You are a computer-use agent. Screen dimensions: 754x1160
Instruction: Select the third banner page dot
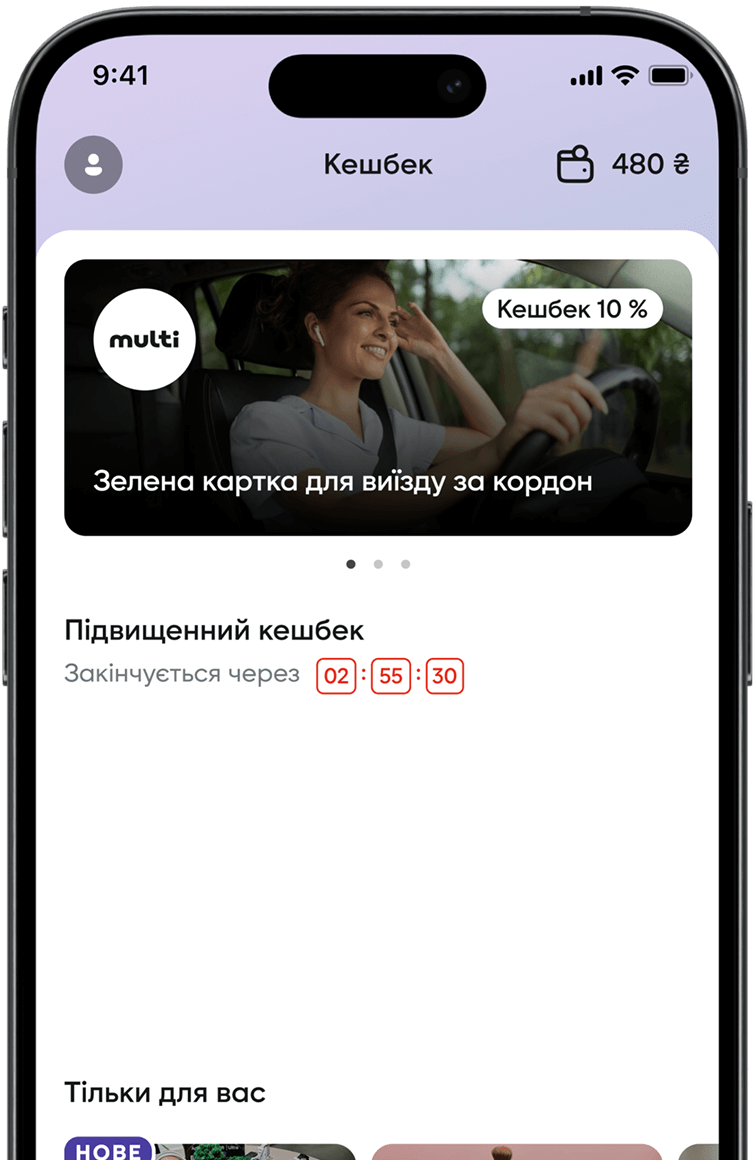(x=405, y=564)
